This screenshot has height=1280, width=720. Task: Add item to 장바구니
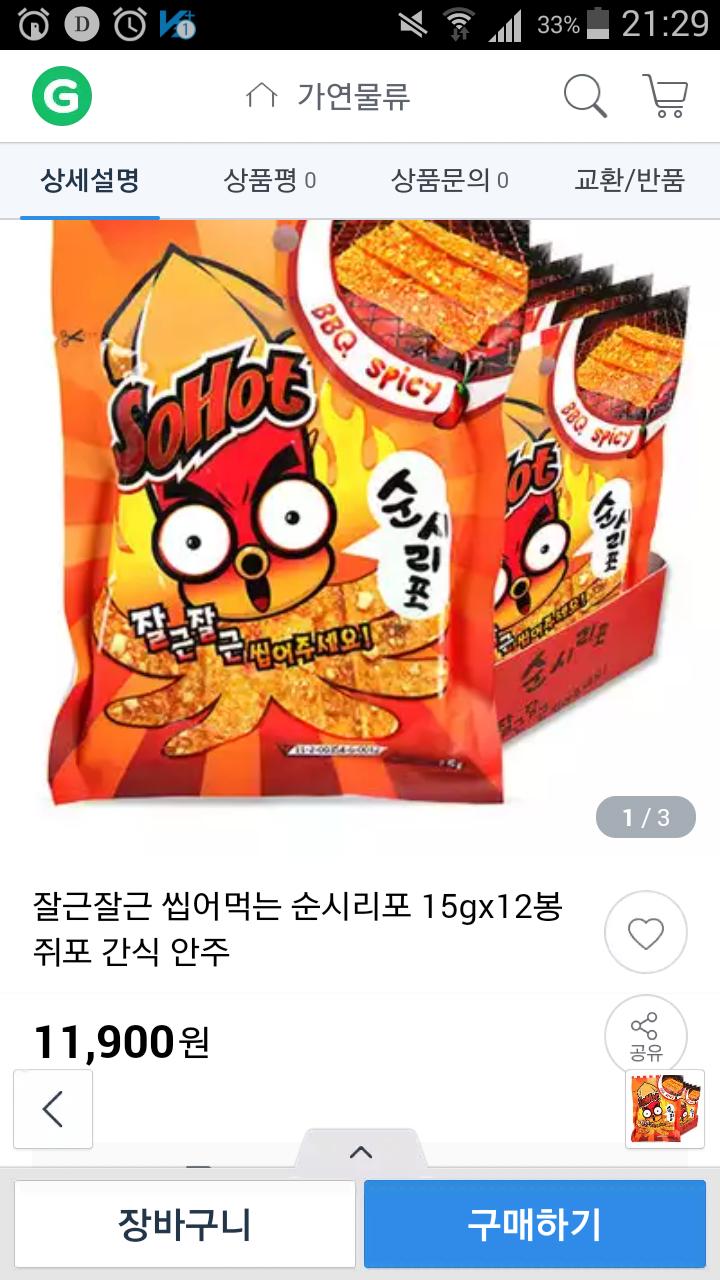pyautogui.click(x=185, y=1224)
